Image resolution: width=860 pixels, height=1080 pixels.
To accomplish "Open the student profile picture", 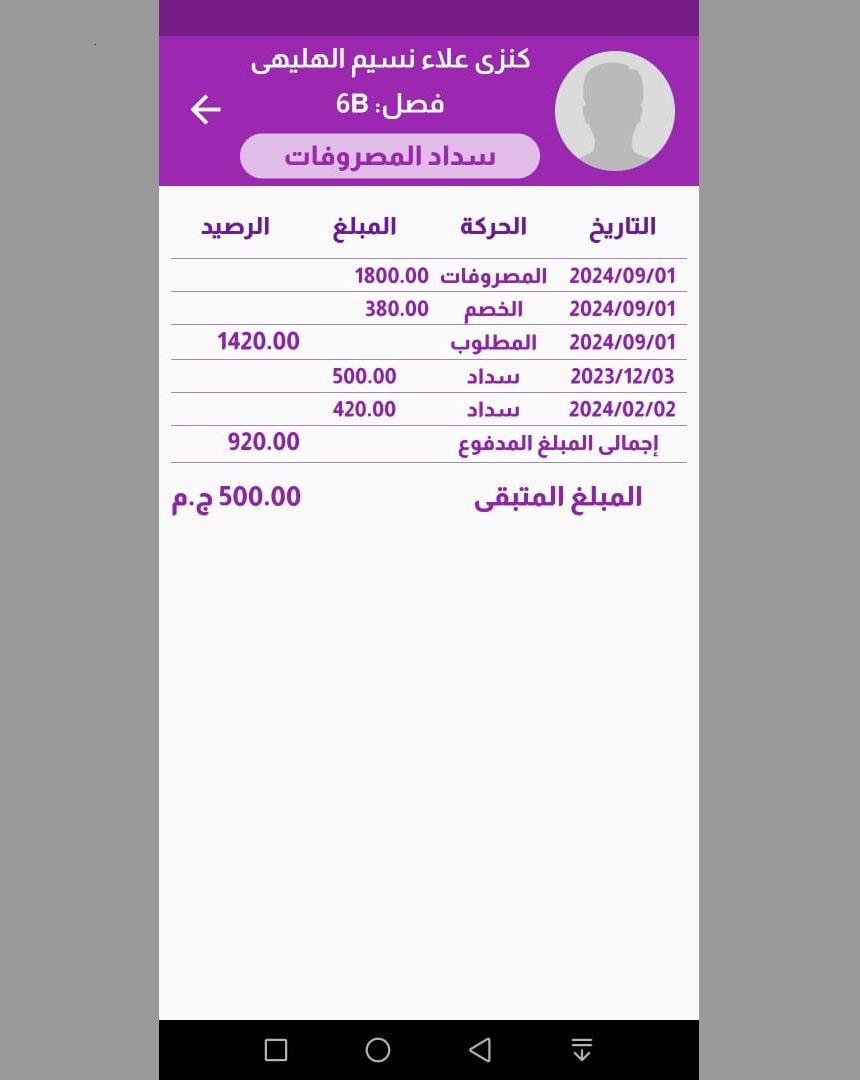I will [614, 111].
